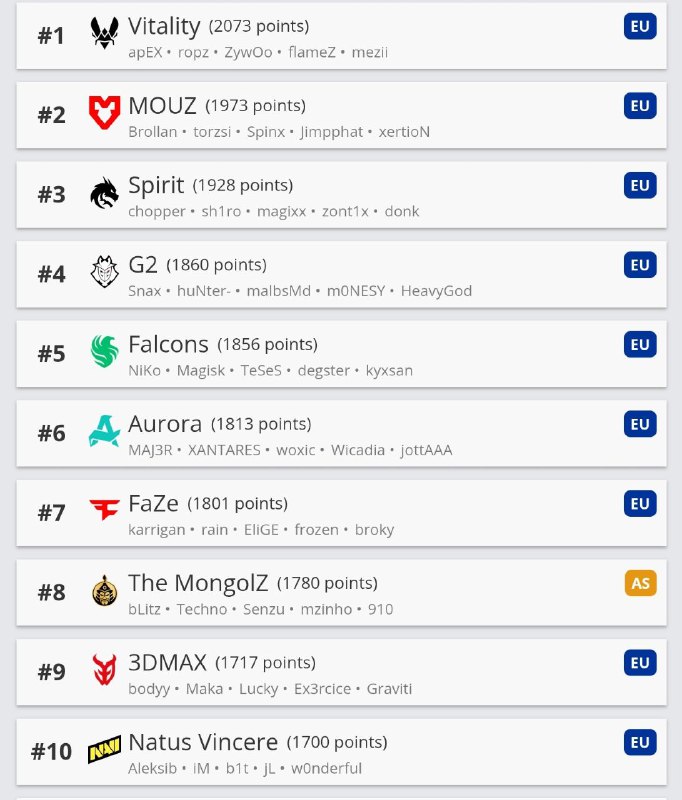Viewport: 682px width, 800px height.
Task: Expand the Aurora ranking row
Action: pos(340,433)
